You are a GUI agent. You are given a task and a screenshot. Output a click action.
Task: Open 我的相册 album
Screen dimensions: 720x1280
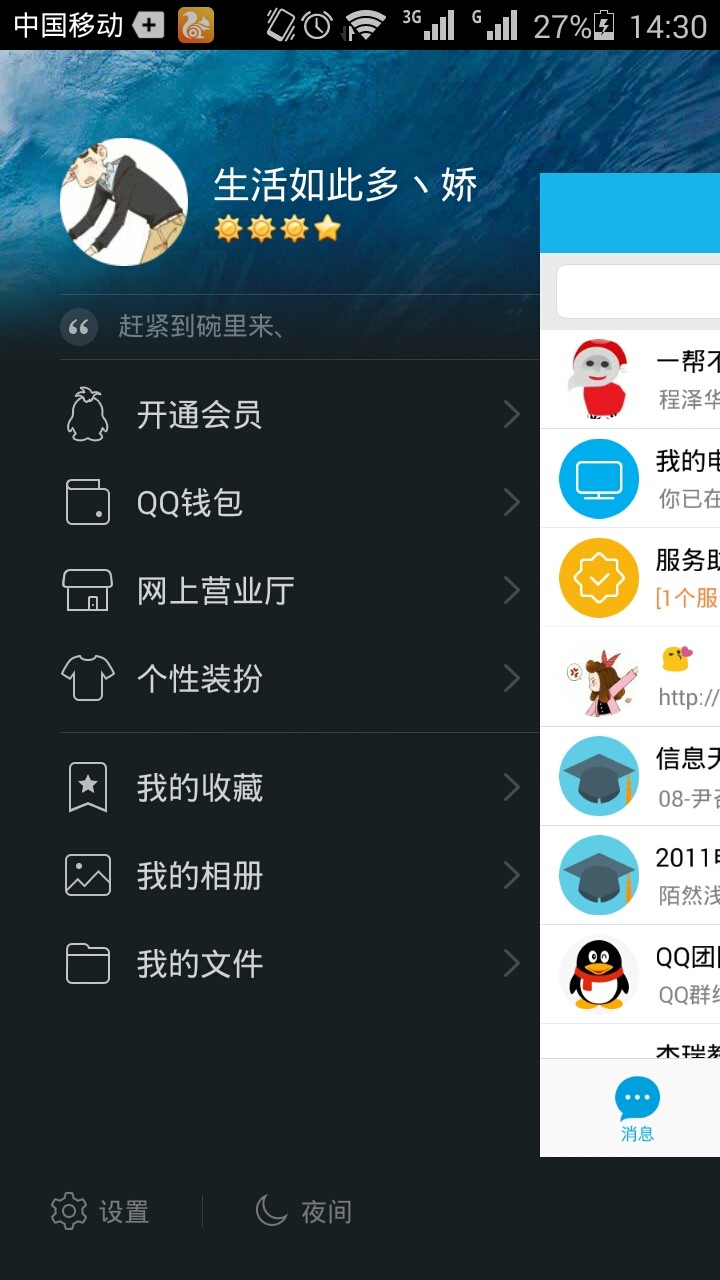290,876
